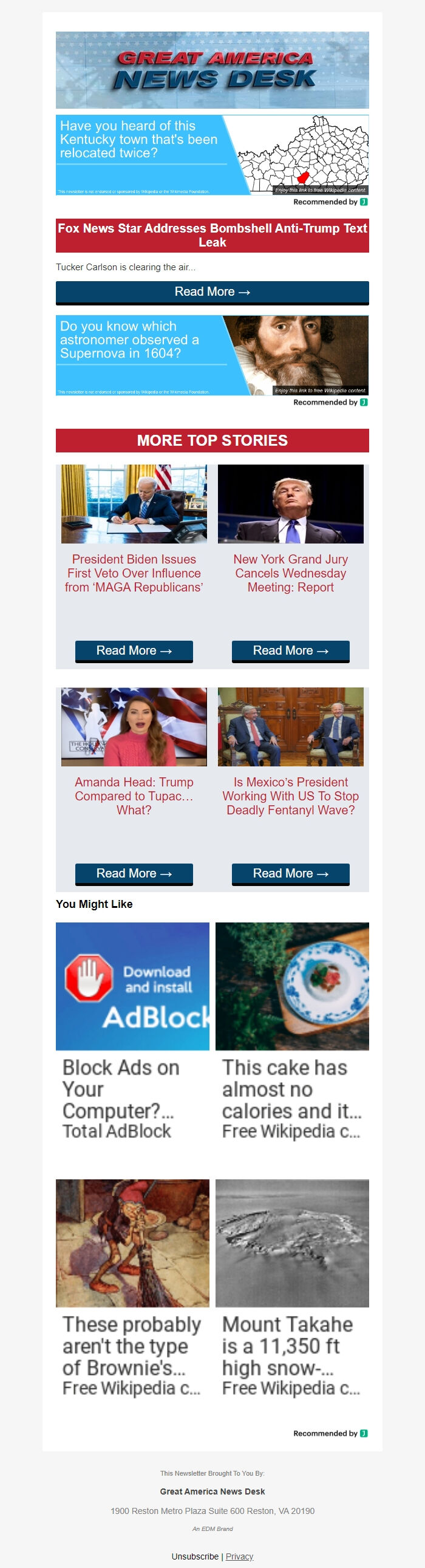The width and height of the screenshot is (425, 1568).
Task: Read more on Mexico's President fentanyl story
Action: point(290,873)
